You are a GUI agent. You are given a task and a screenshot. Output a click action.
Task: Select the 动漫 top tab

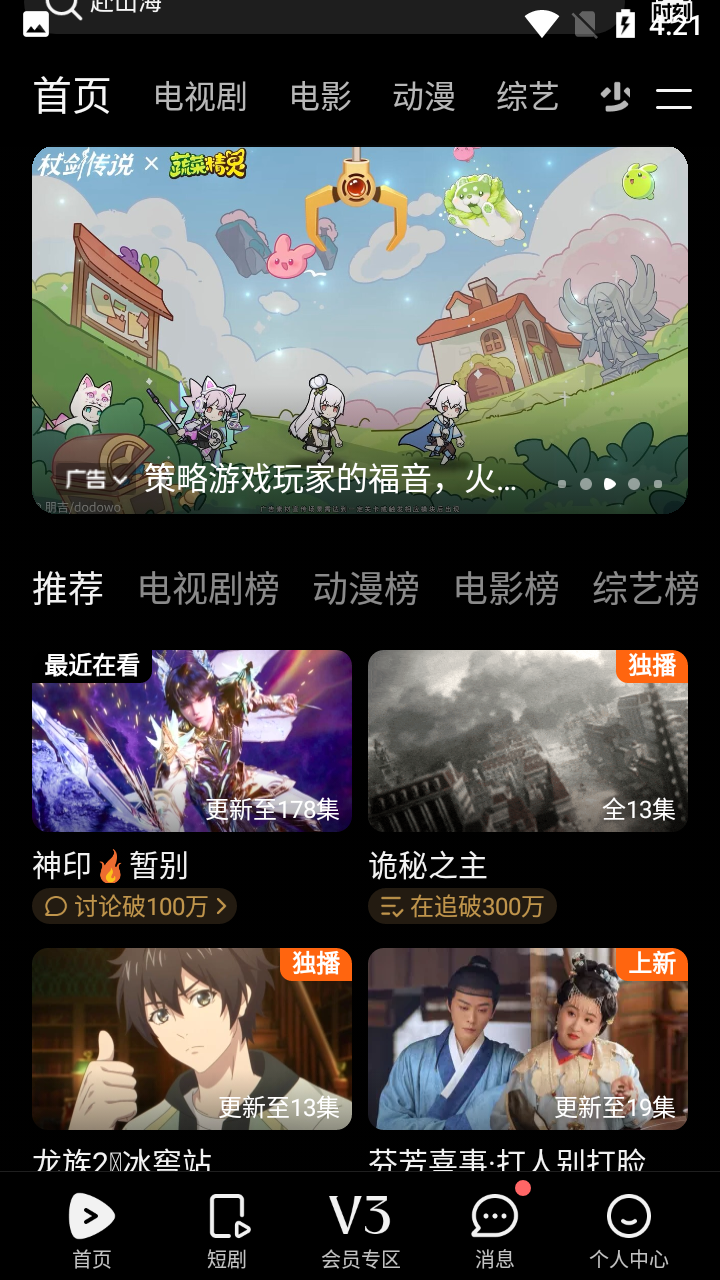424,97
